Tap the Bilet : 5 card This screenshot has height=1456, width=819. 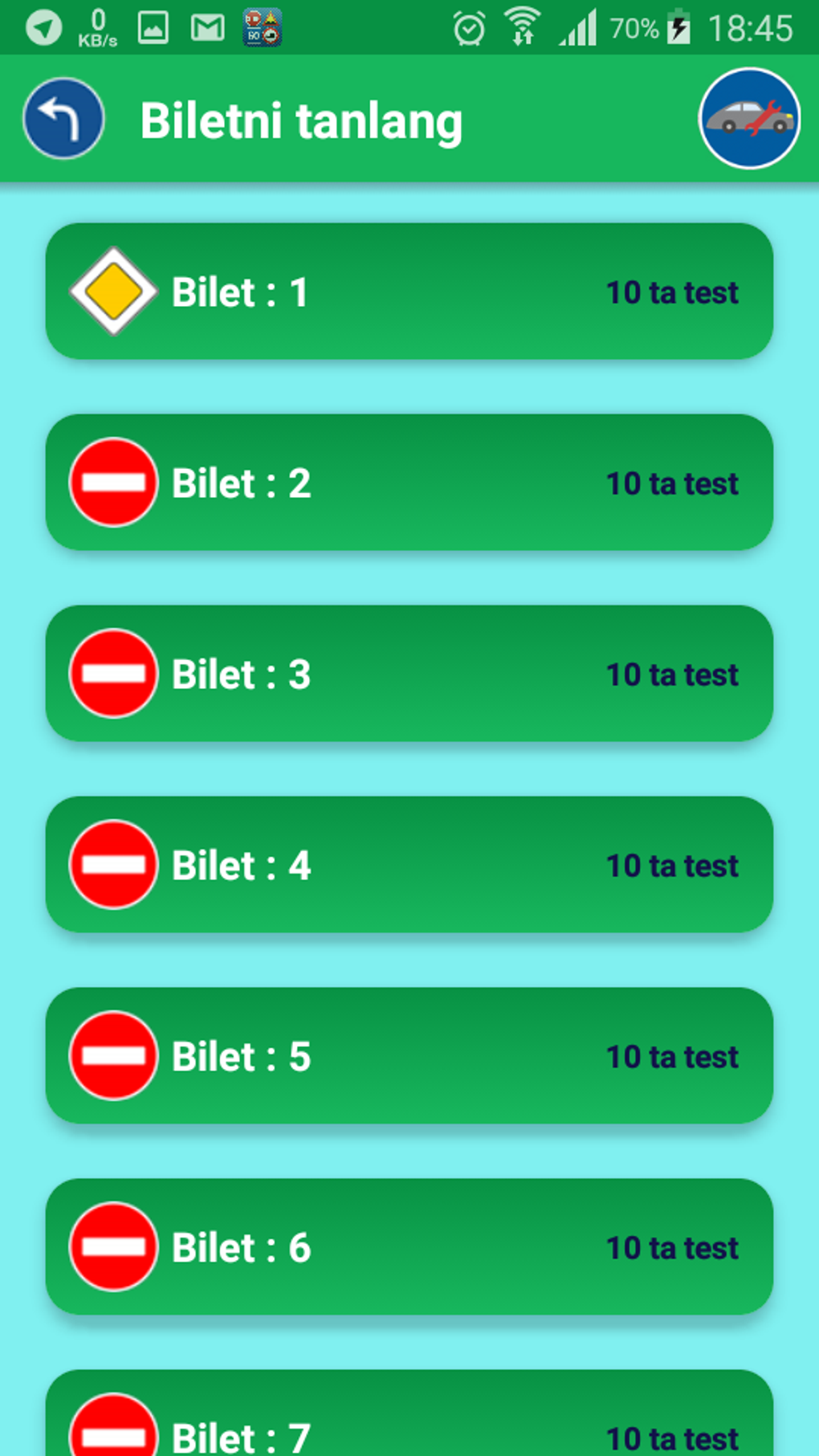coord(409,1056)
